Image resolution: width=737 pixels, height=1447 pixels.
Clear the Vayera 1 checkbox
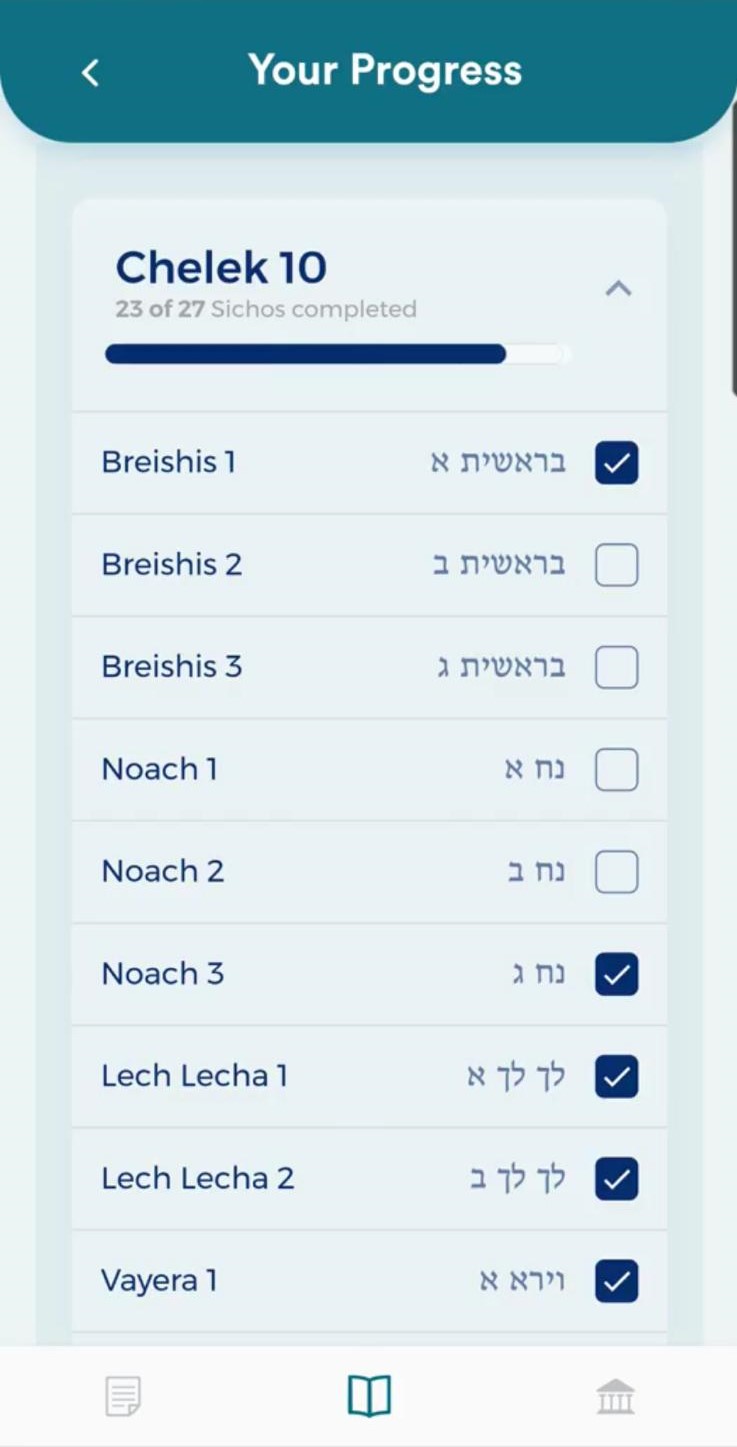coord(617,1281)
